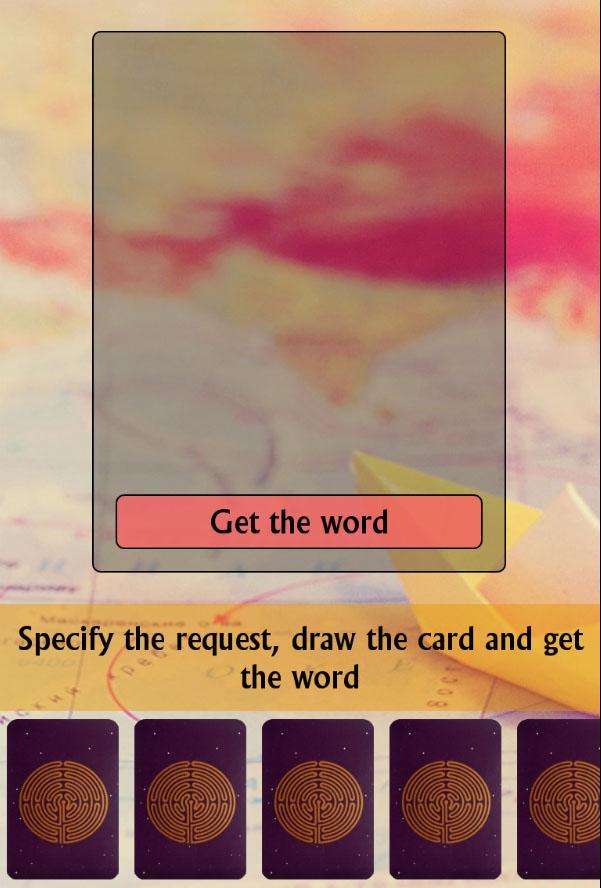Image resolution: width=601 pixels, height=888 pixels.
Task: Draw the partially visible fifth card
Action: tap(562, 798)
